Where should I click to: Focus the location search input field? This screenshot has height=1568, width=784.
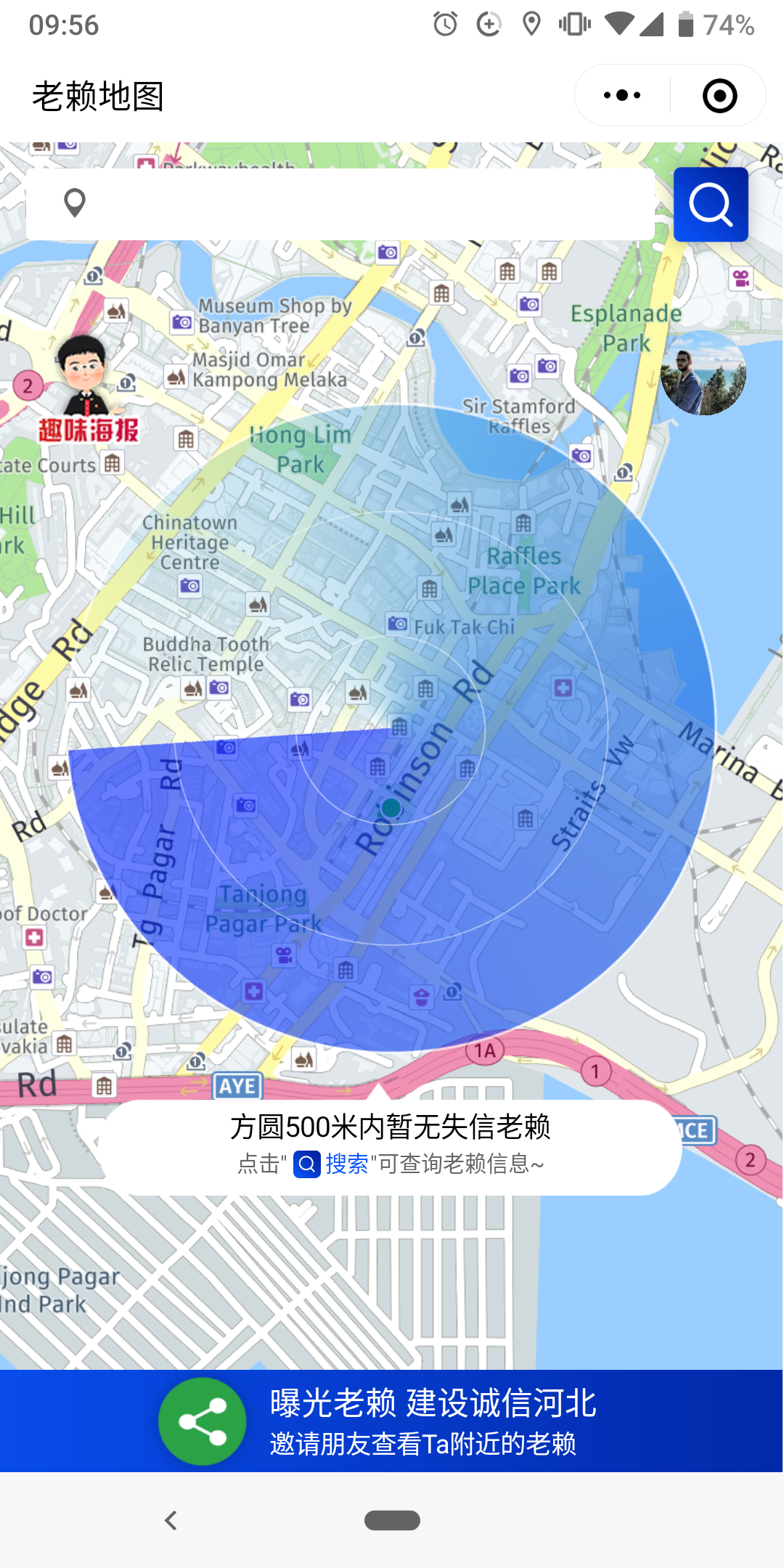coord(340,204)
